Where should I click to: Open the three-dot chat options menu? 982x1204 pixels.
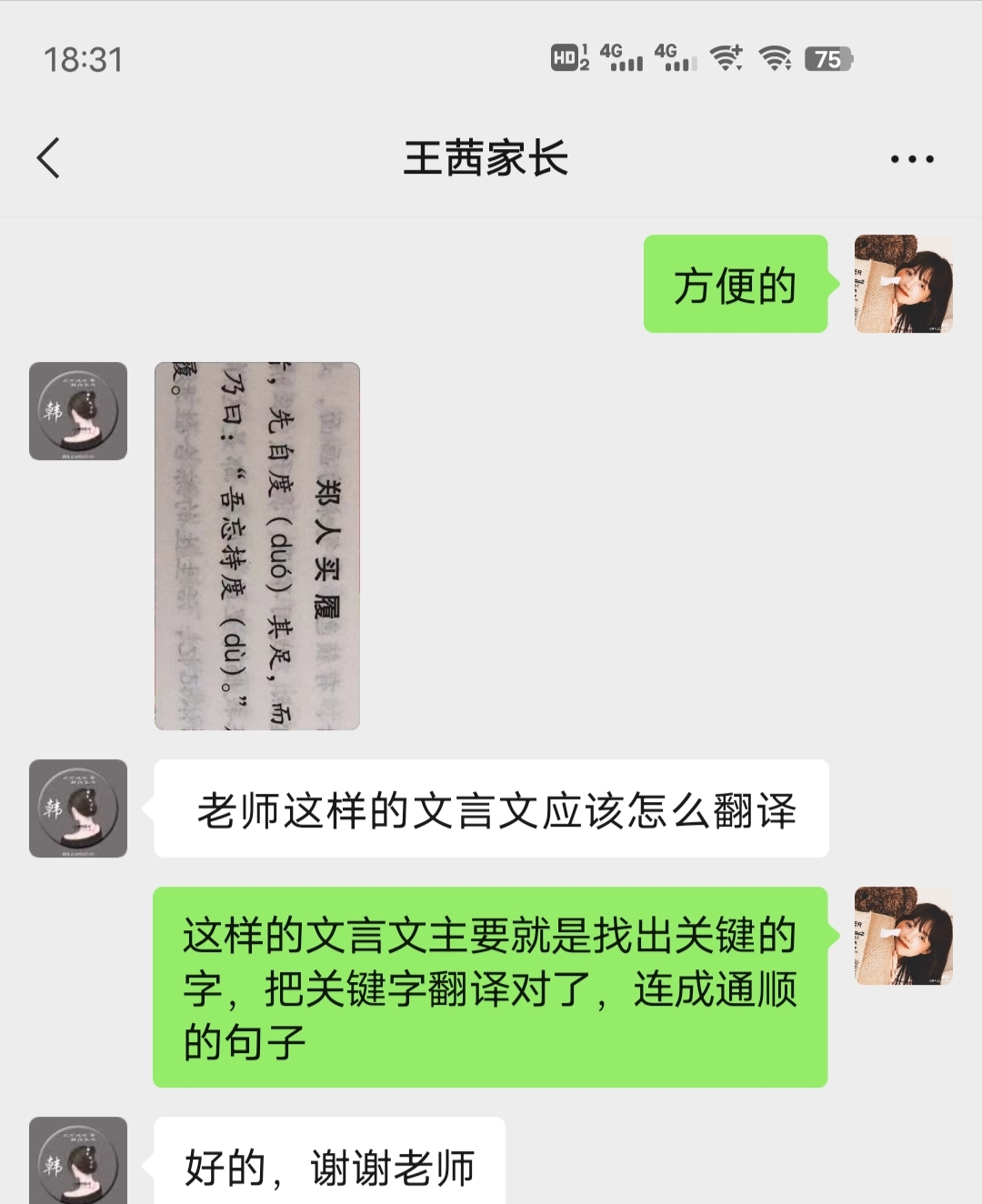point(911,159)
